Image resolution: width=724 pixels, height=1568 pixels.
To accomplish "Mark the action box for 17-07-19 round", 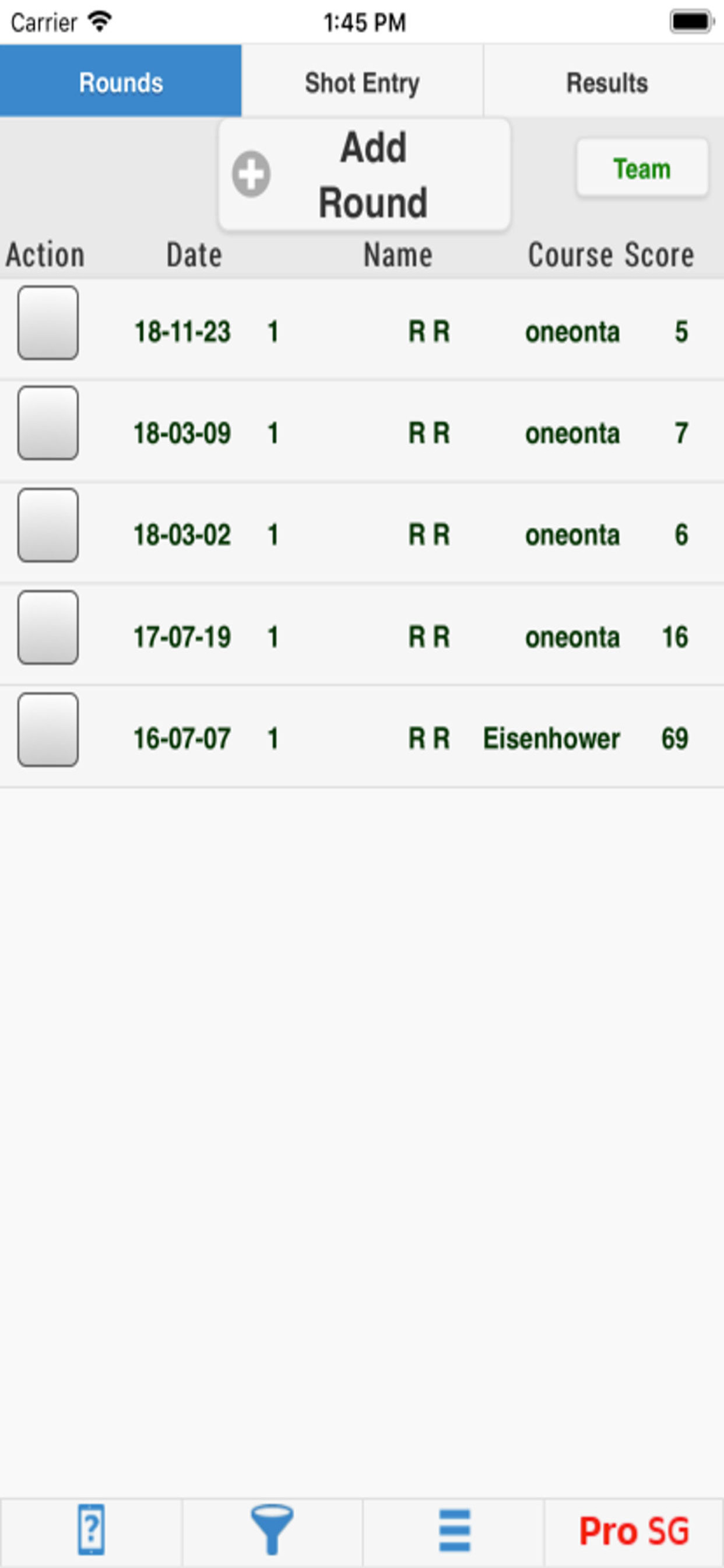I will 48,627.
